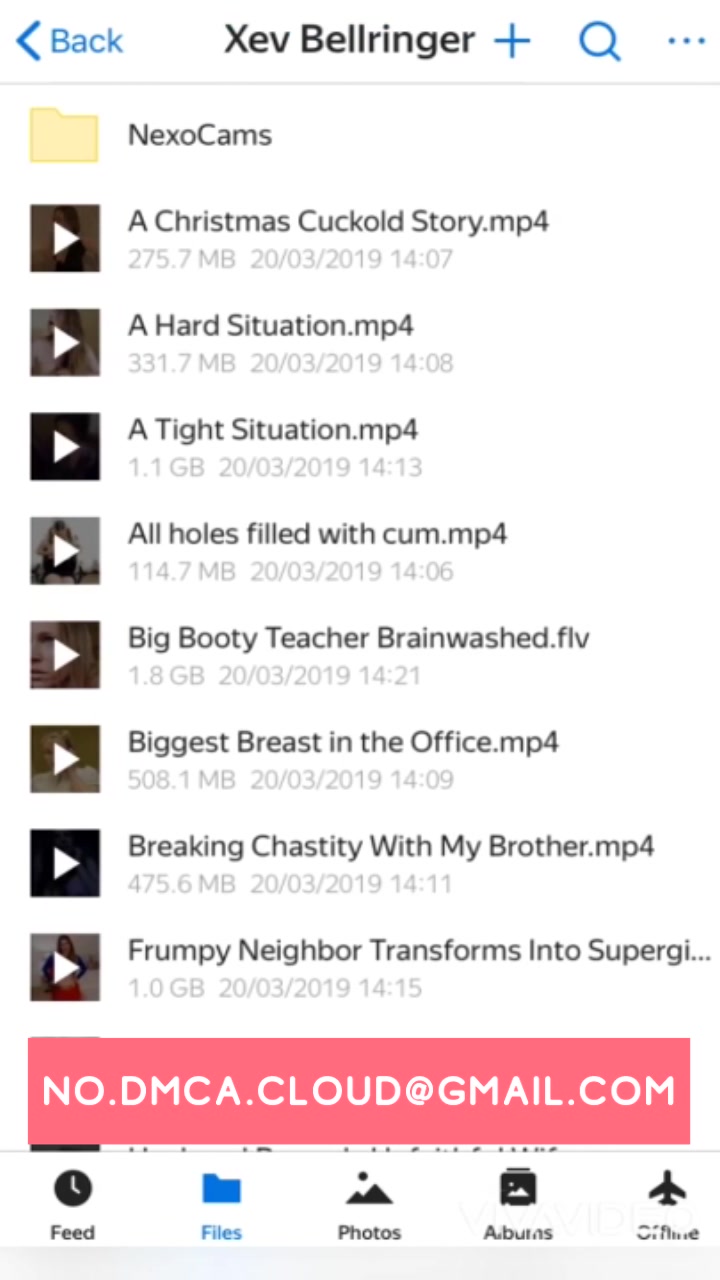Open the three-dot overflow menu
Image resolution: width=720 pixels, height=1280 pixels.
pos(686,42)
